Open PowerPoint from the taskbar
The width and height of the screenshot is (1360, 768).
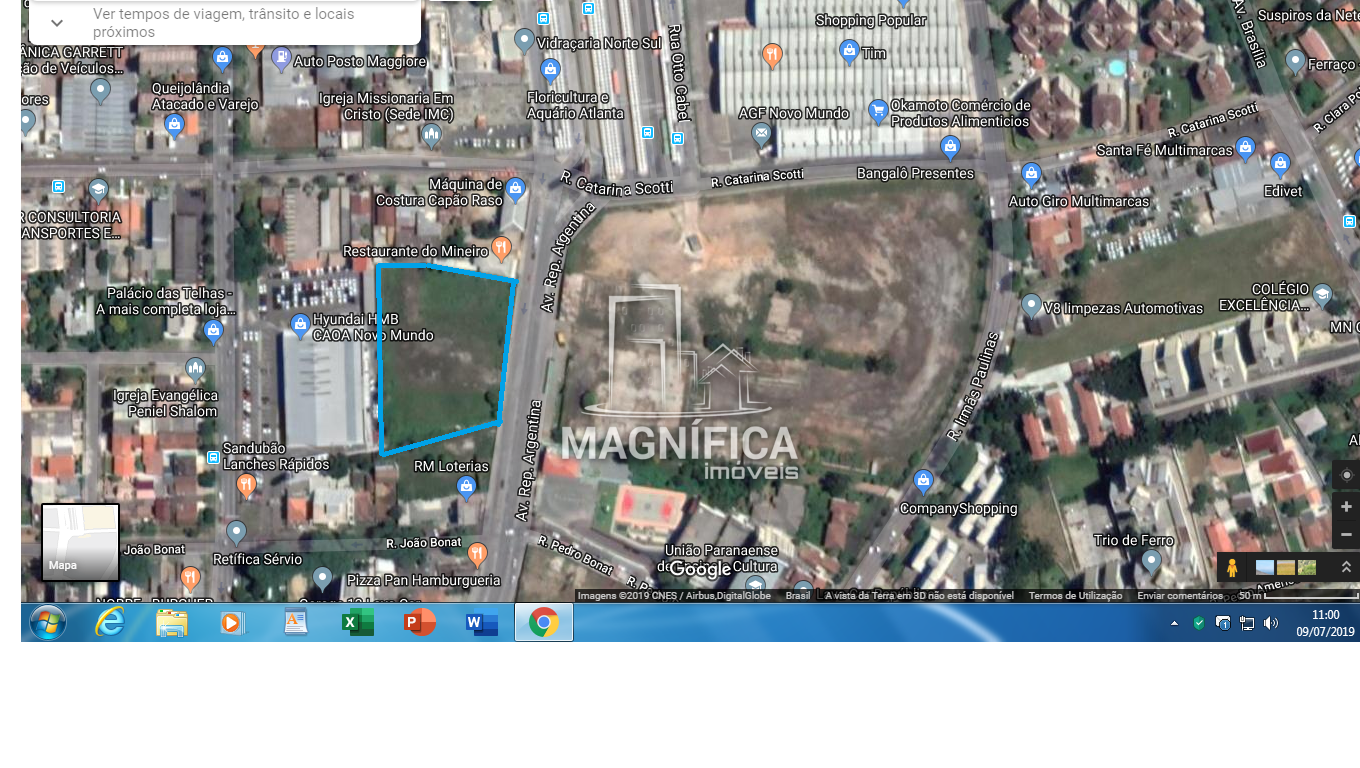(419, 623)
